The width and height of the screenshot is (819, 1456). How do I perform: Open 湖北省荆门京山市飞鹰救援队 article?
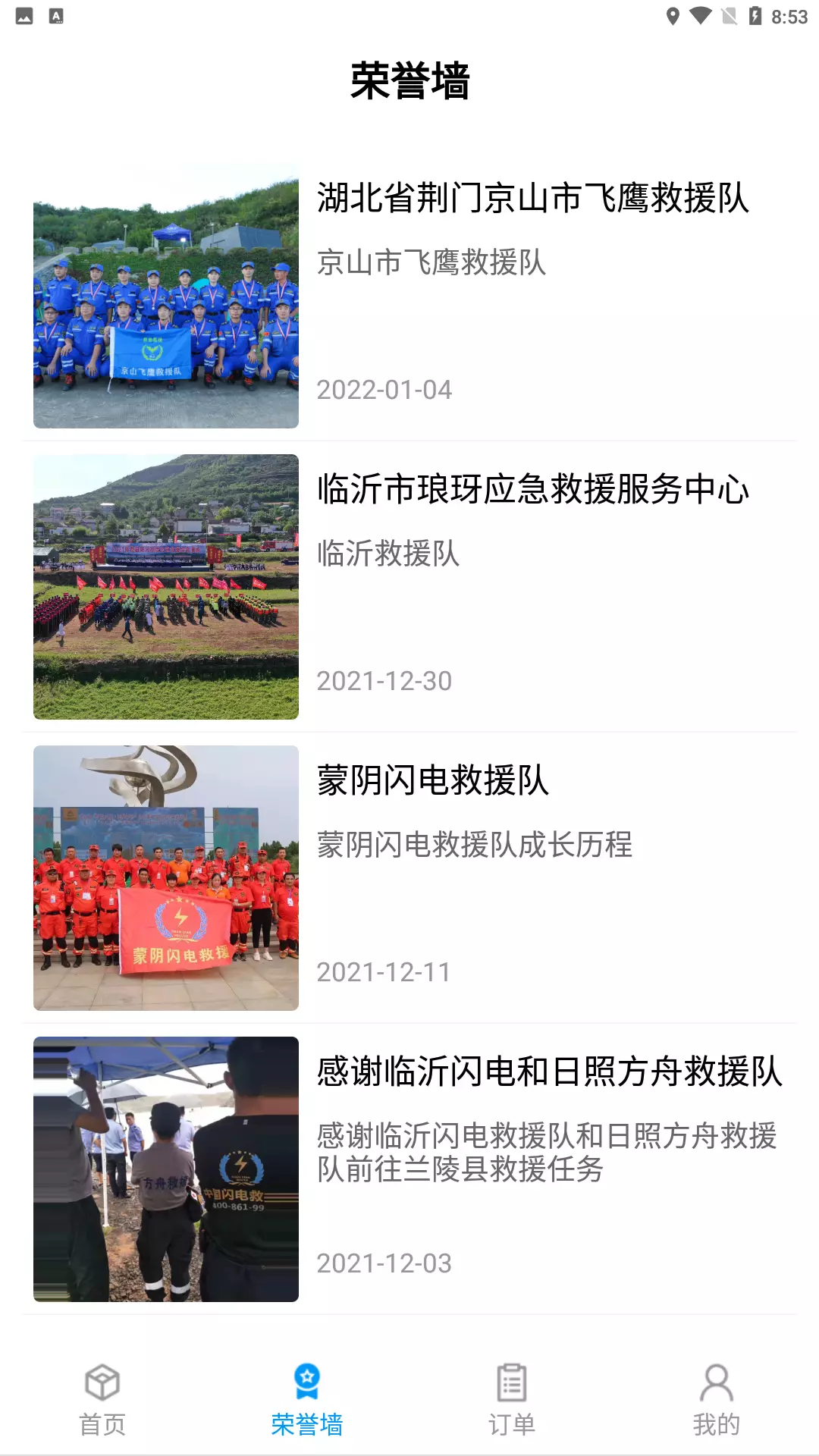[532, 199]
